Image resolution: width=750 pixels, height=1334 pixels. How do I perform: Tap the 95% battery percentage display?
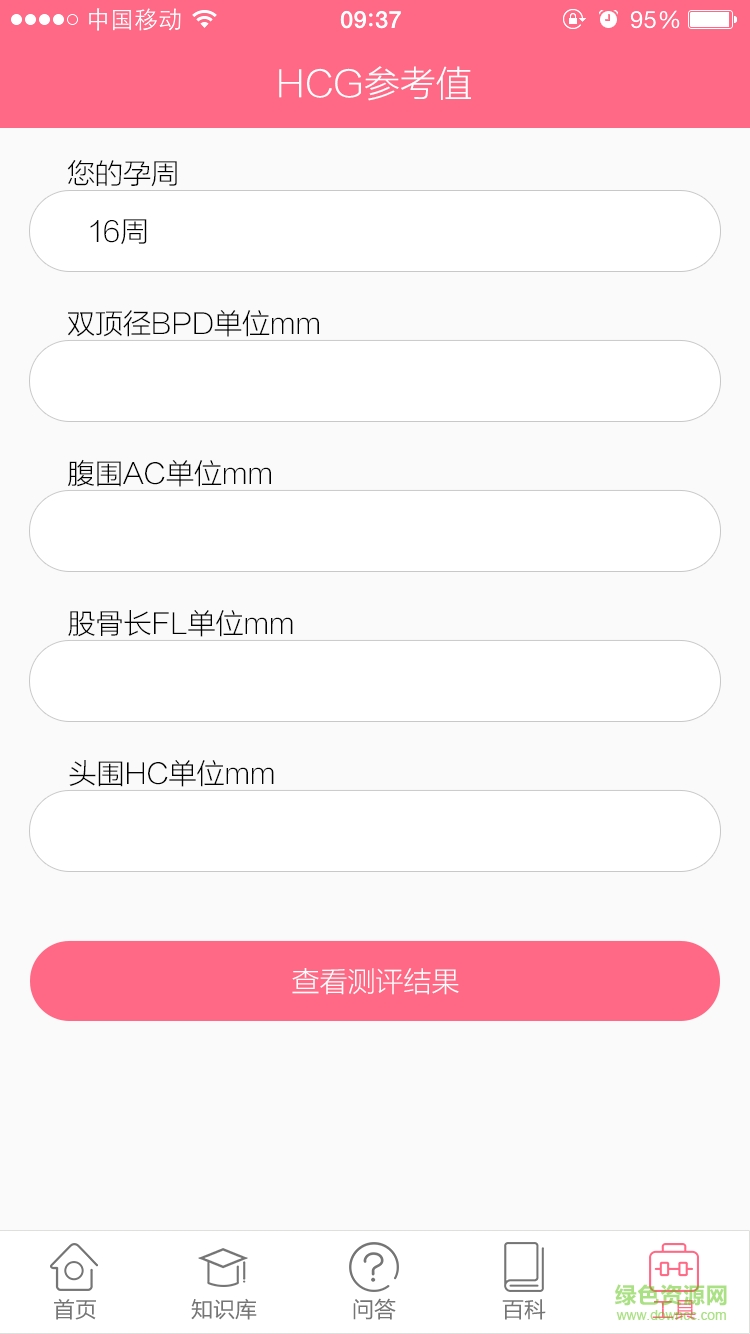point(657,19)
